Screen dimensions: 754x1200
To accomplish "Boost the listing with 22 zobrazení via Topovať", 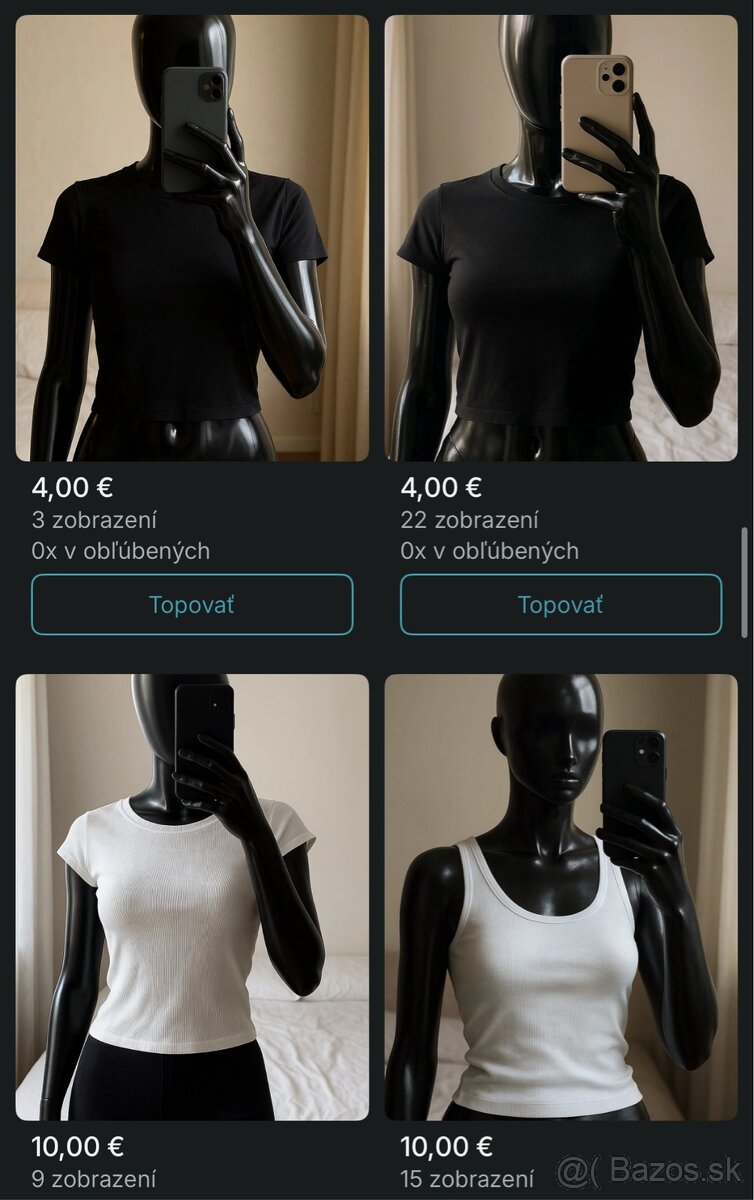I will pos(561,604).
